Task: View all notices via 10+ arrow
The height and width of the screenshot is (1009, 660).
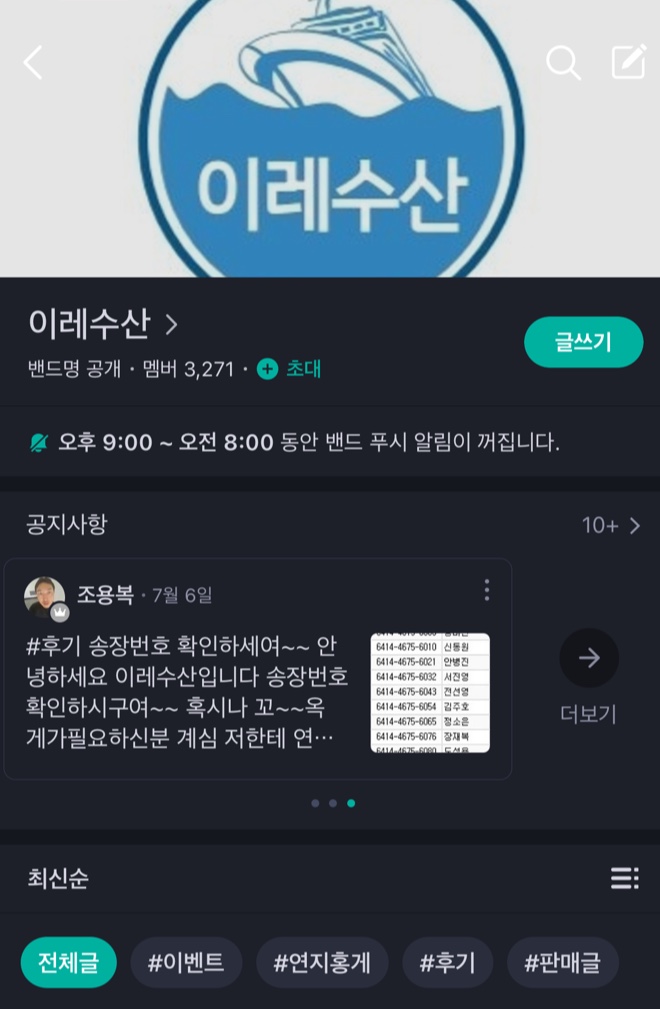Action: pos(611,525)
